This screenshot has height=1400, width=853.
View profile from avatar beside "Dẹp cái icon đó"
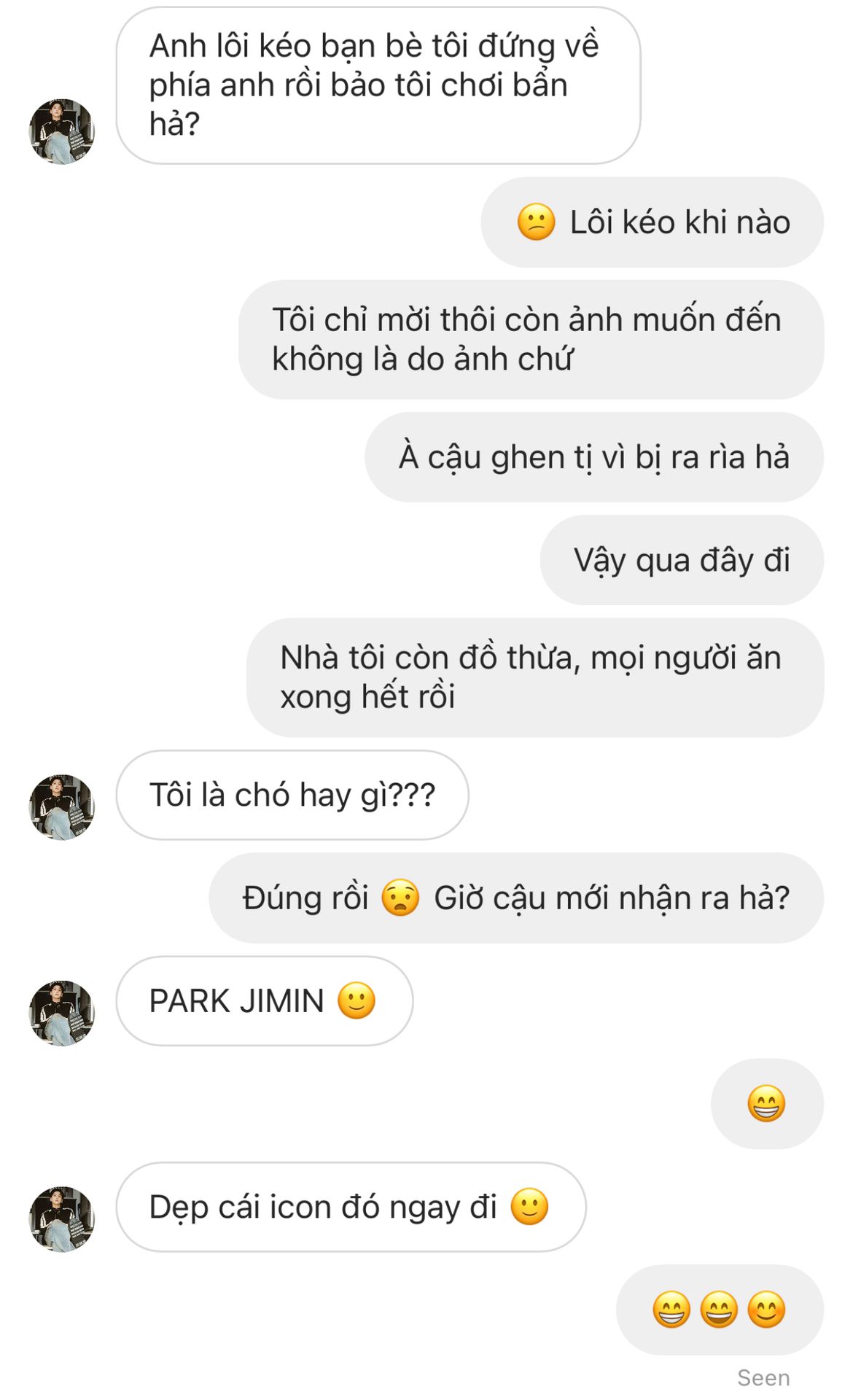click(x=62, y=1219)
